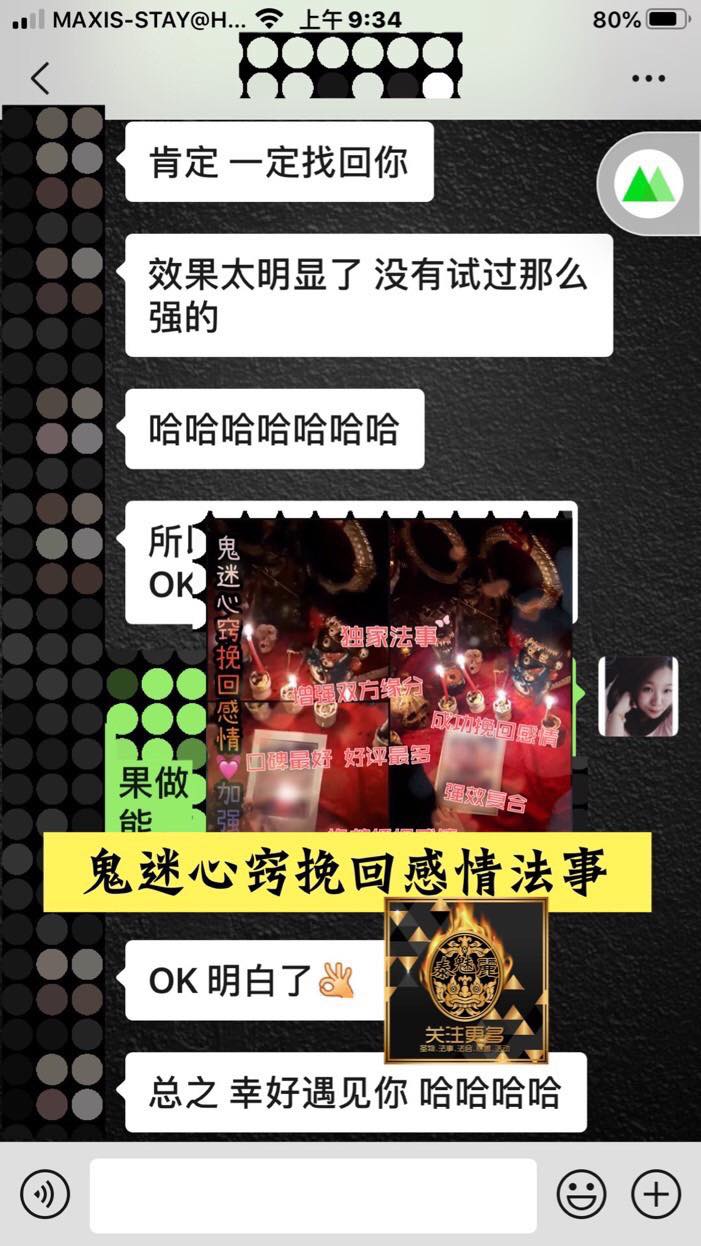701x1246 pixels.
Task: Tap the floating green mountain icon
Action: coord(651,185)
